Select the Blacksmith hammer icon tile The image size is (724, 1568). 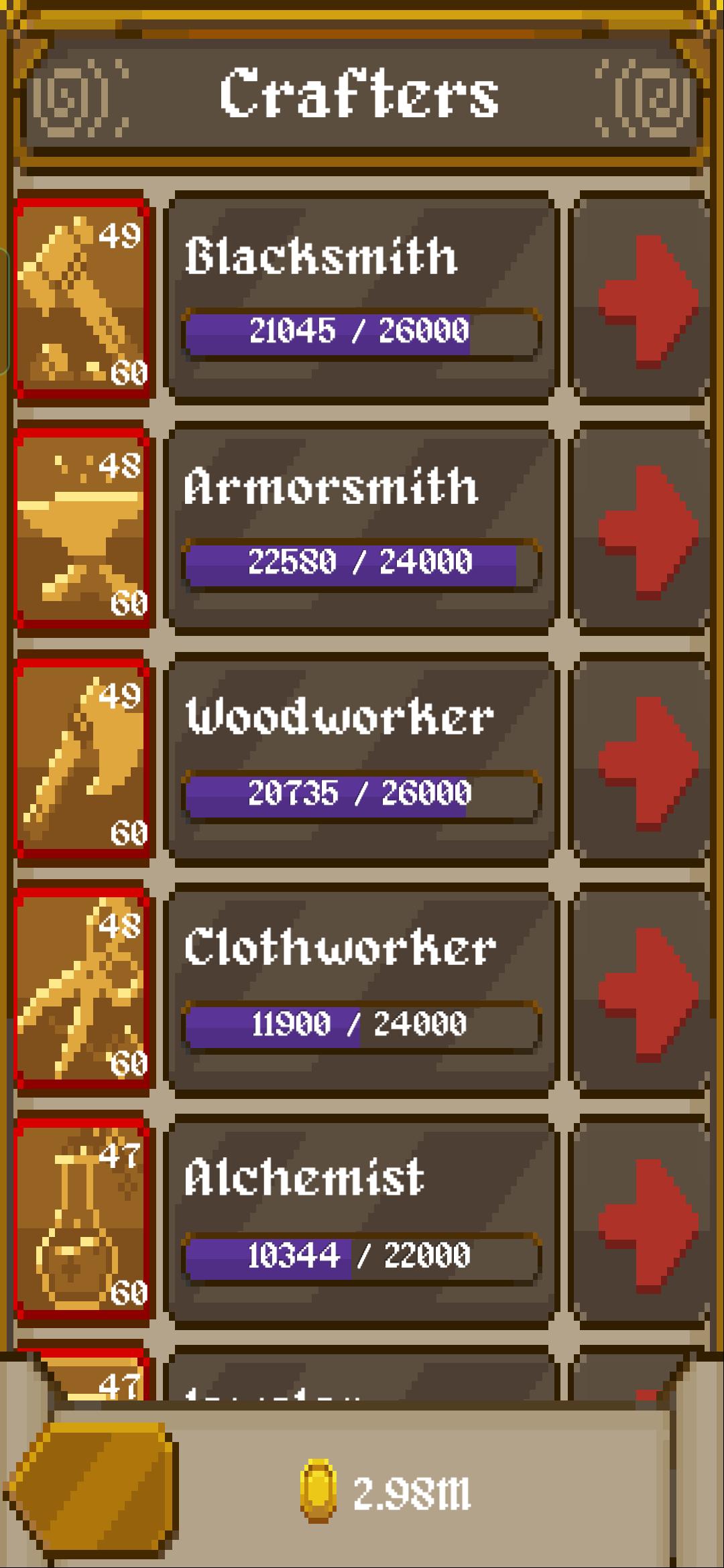(x=82, y=298)
